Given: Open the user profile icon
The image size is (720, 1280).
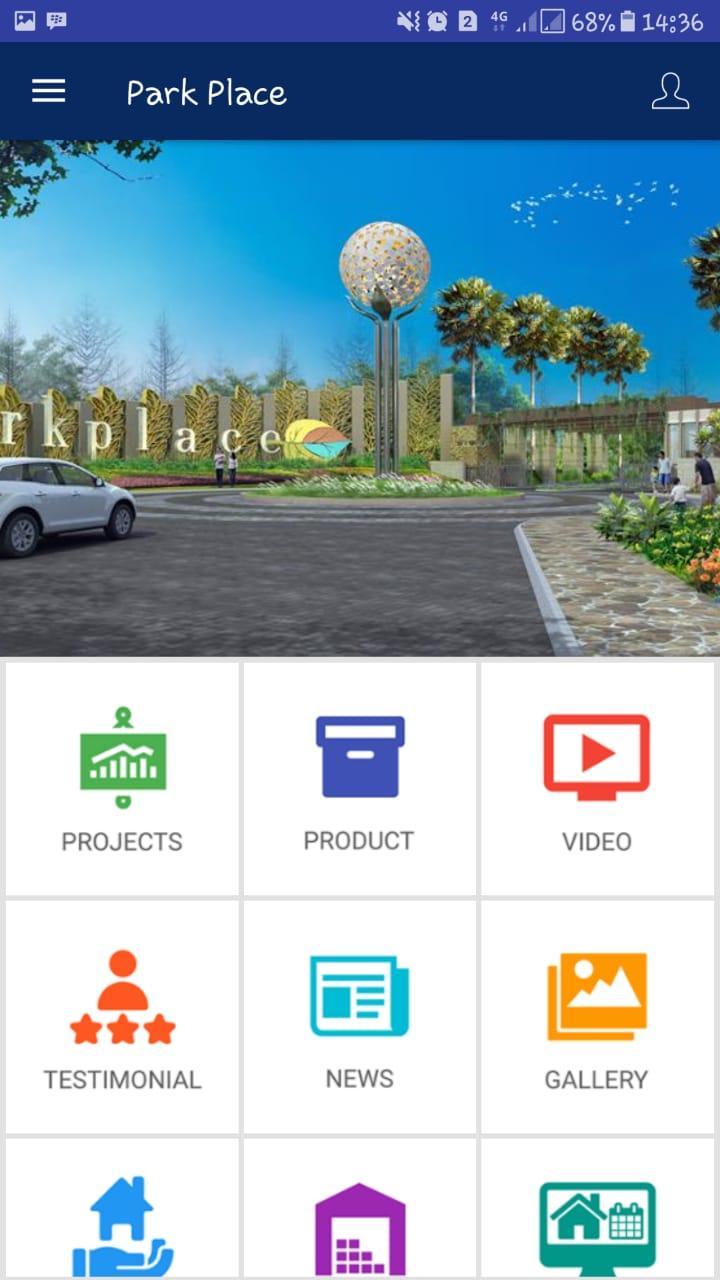Looking at the screenshot, I should click(670, 91).
